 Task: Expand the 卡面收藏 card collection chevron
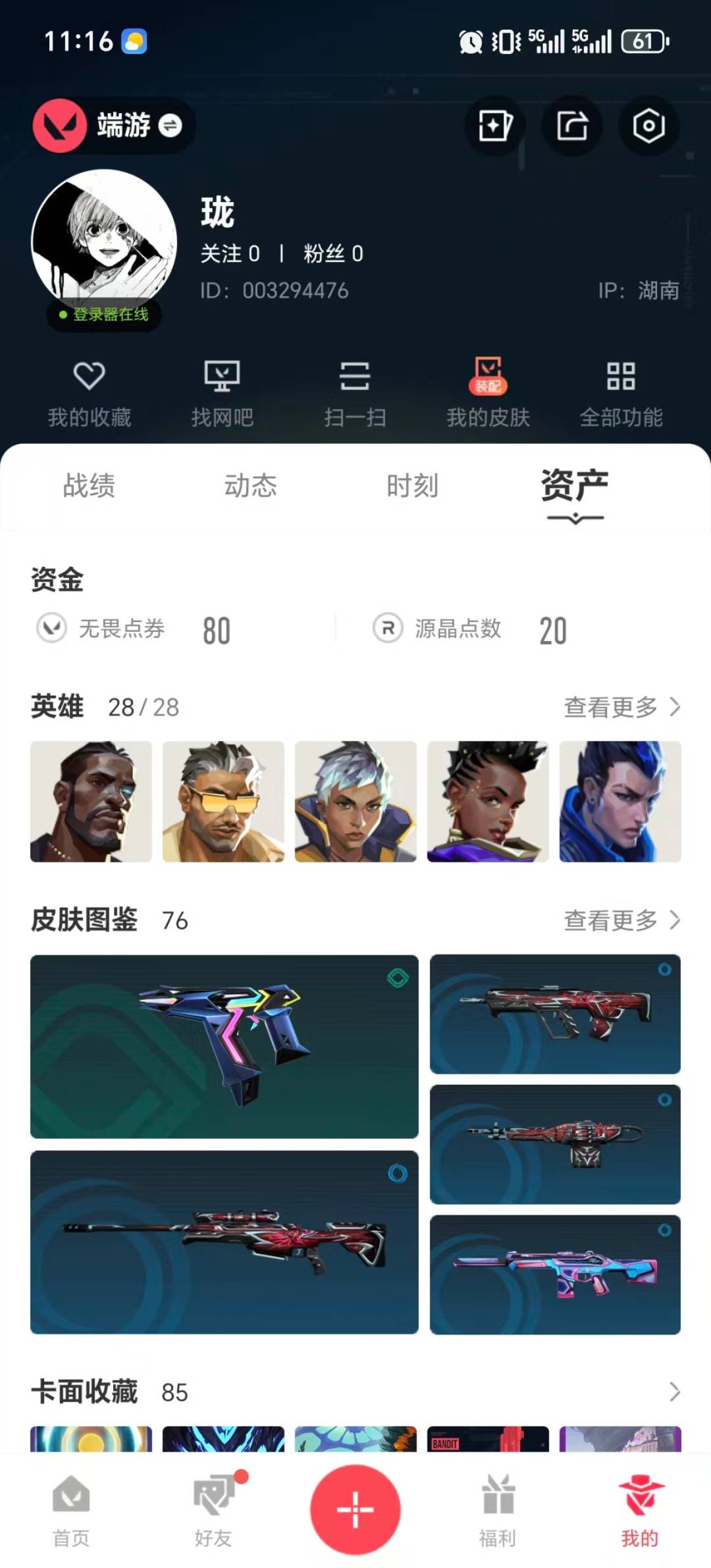pyautogui.click(x=674, y=1392)
